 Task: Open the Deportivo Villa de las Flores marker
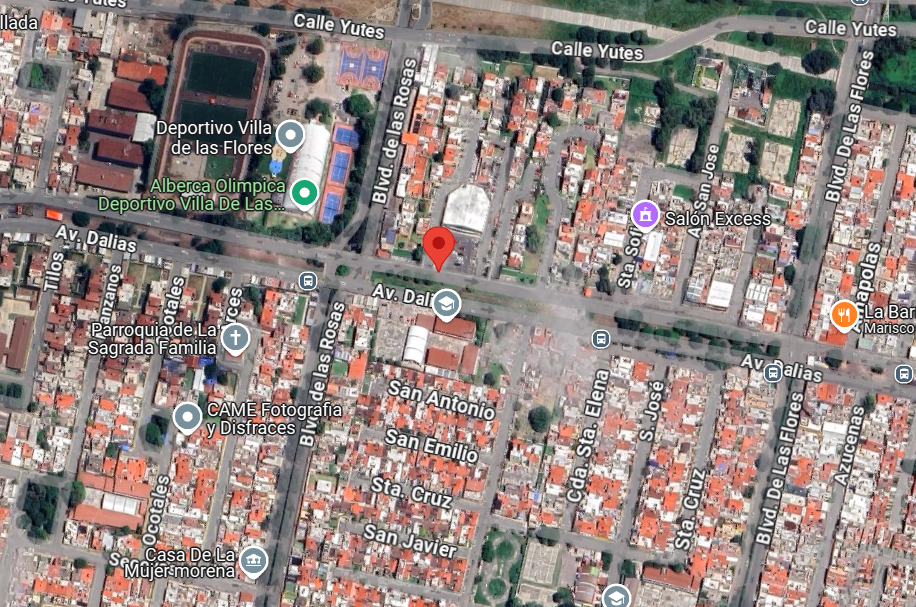coord(290,133)
